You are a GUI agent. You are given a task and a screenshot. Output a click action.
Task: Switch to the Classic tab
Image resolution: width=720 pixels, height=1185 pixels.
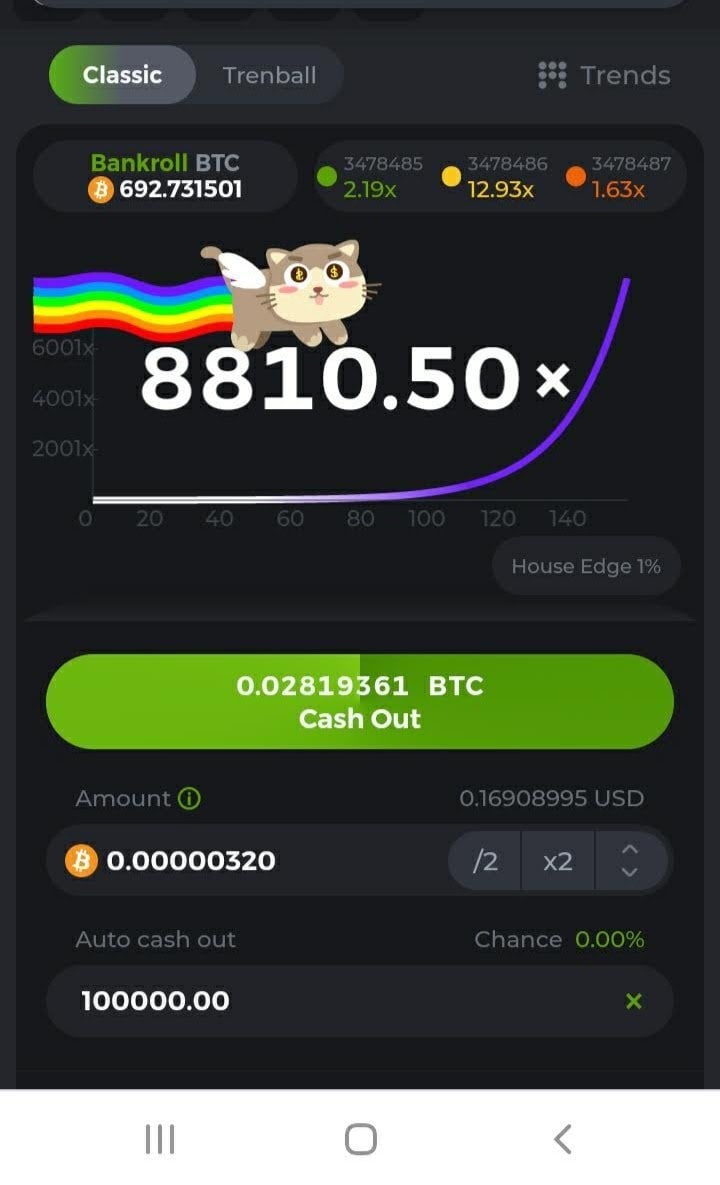click(122, 75)
